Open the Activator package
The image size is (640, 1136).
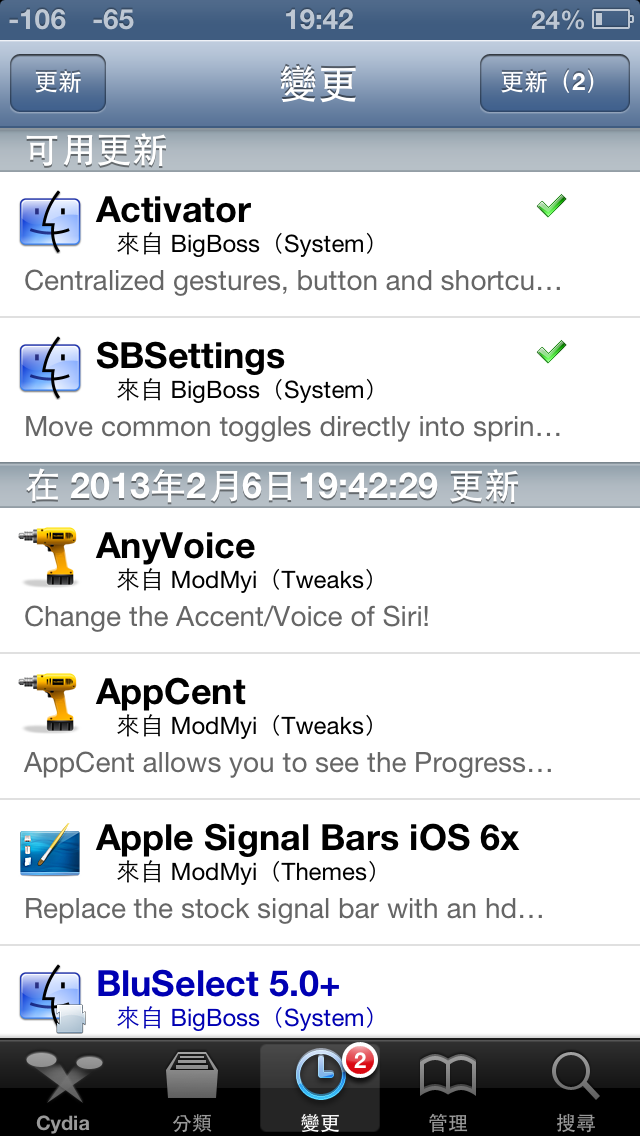(320, 245)
